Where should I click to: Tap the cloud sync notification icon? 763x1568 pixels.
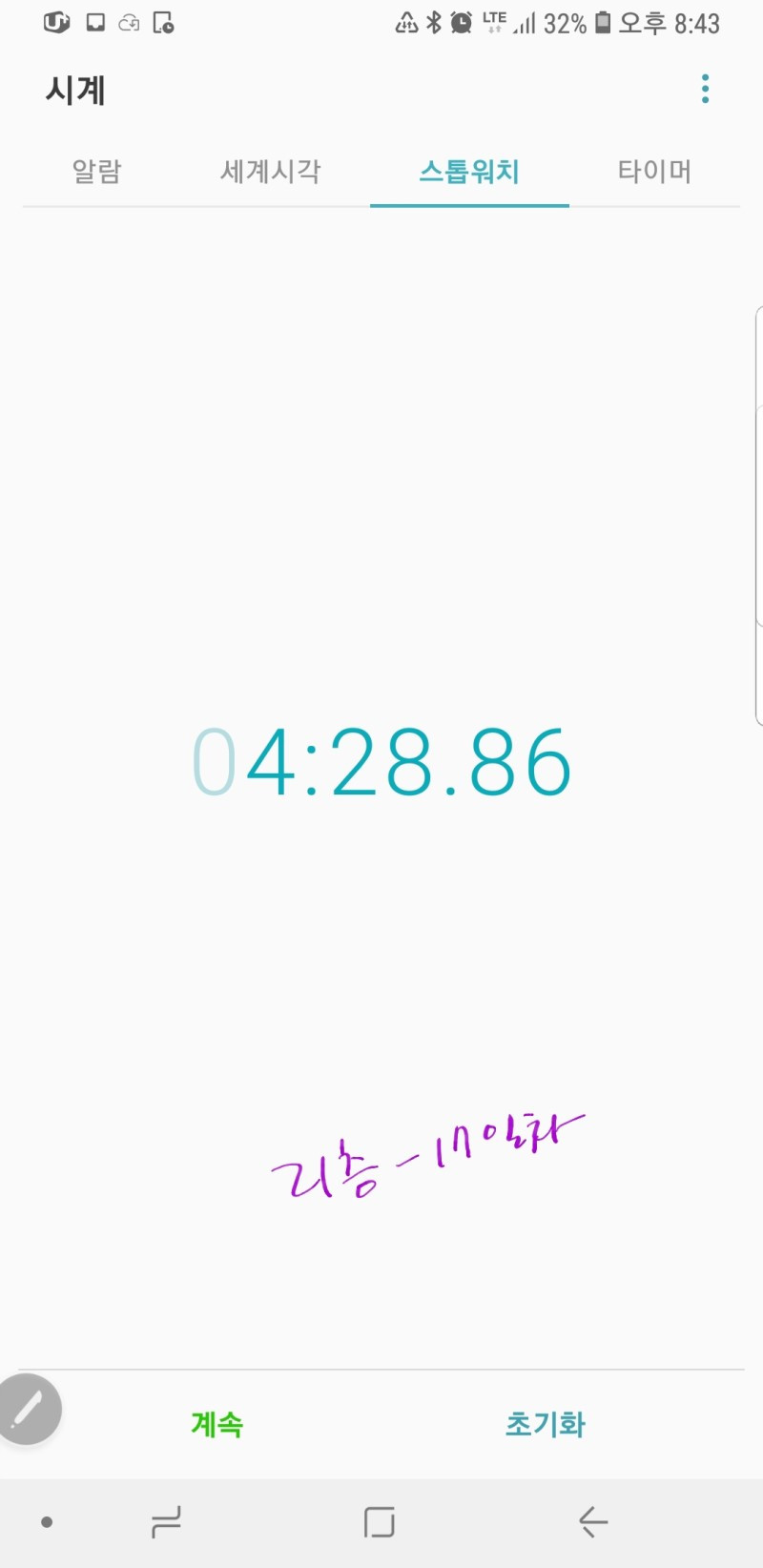129,21
